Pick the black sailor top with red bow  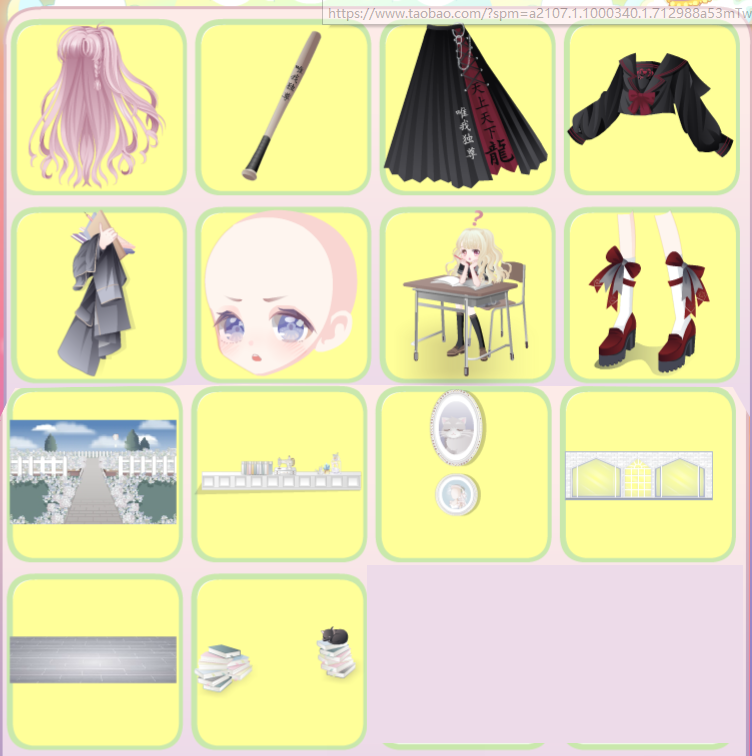point(651,107)
